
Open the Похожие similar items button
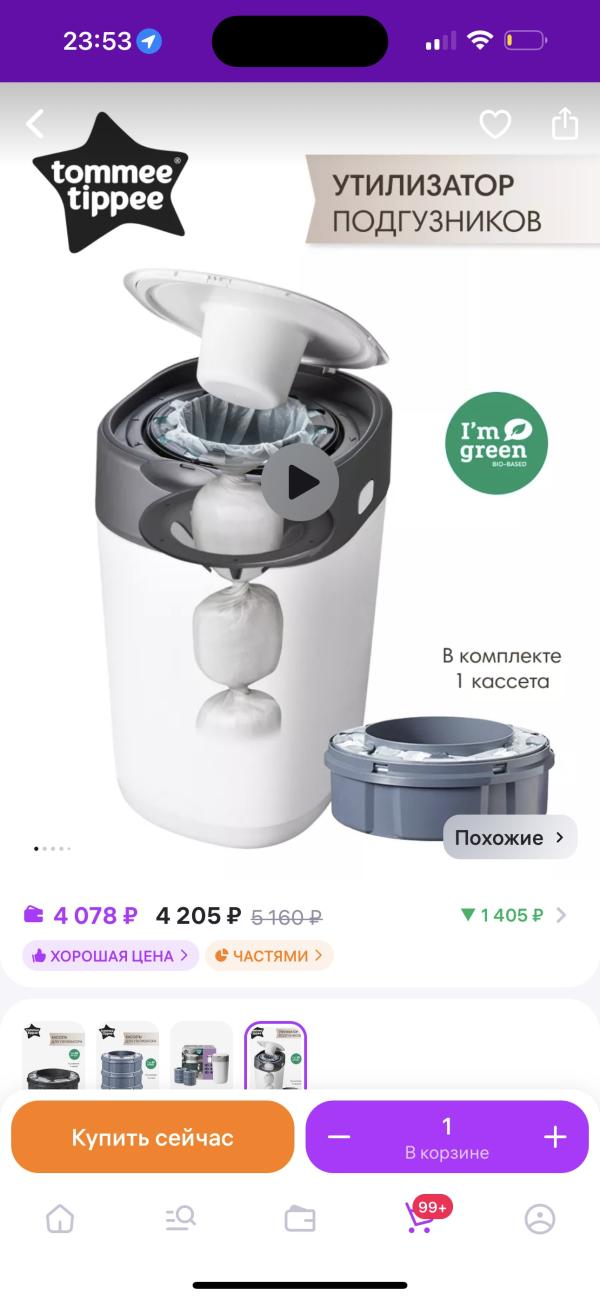tap(510, 837)
